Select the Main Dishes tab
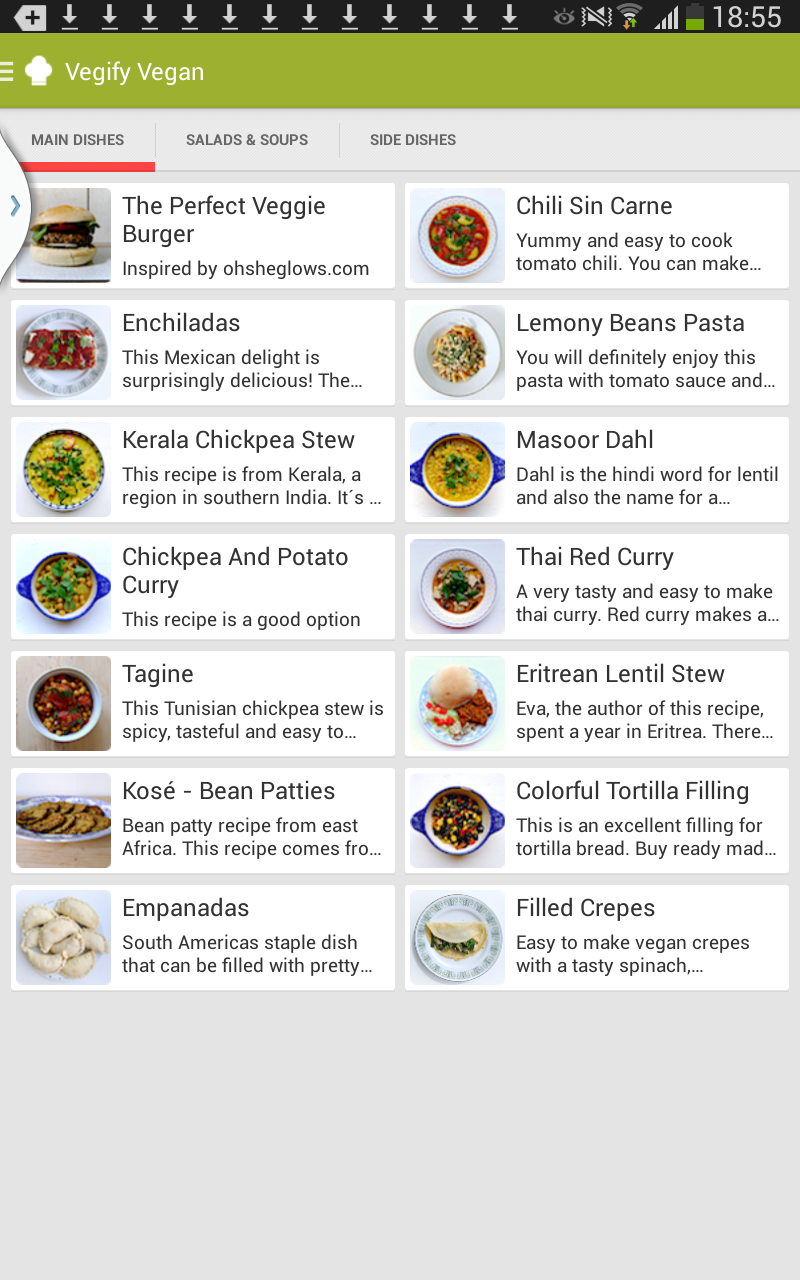Image resolution: width=800 pixels, height=1280 pixels. tap(78, 140)
